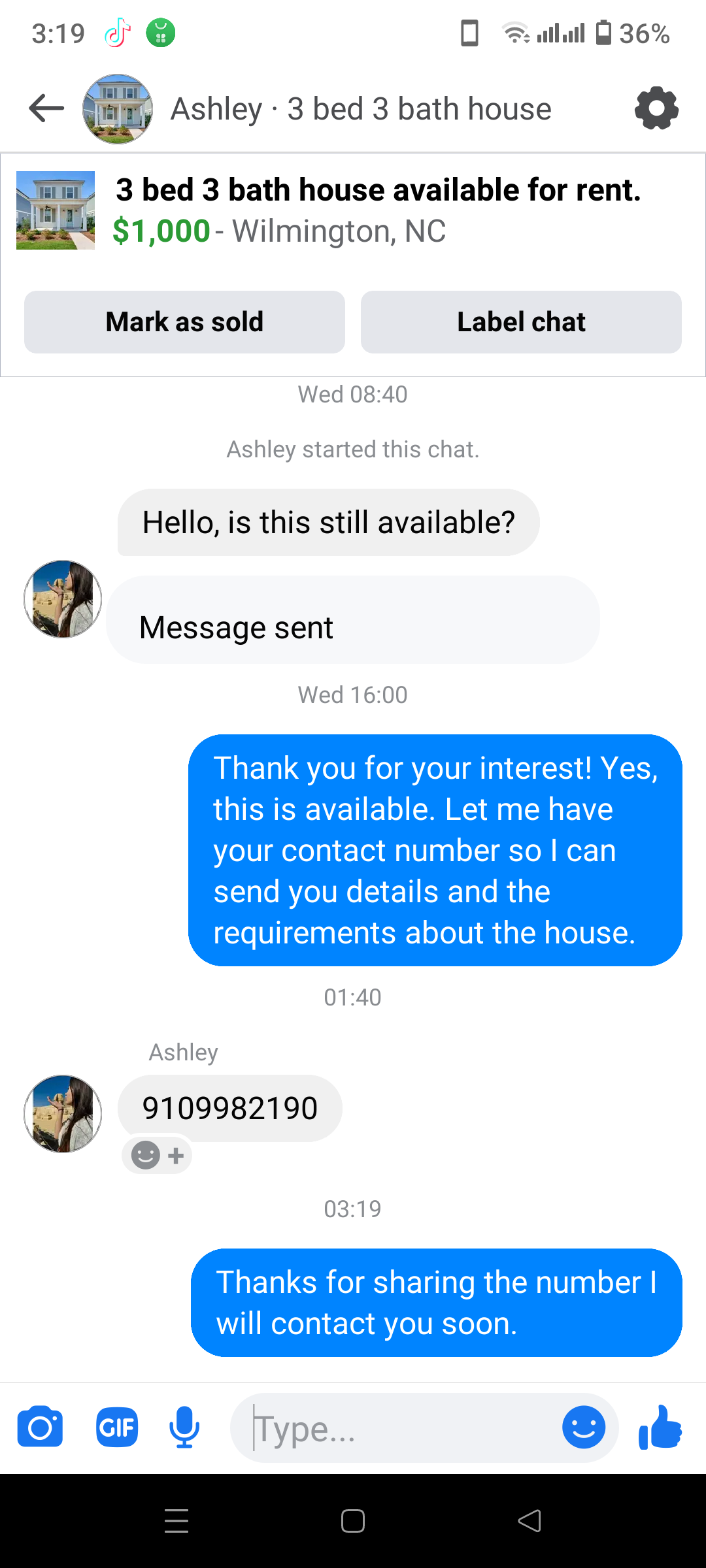Open the emoji picker in the message field
The width and height of the screenshot is (706, 1568).
point(584,1428)
